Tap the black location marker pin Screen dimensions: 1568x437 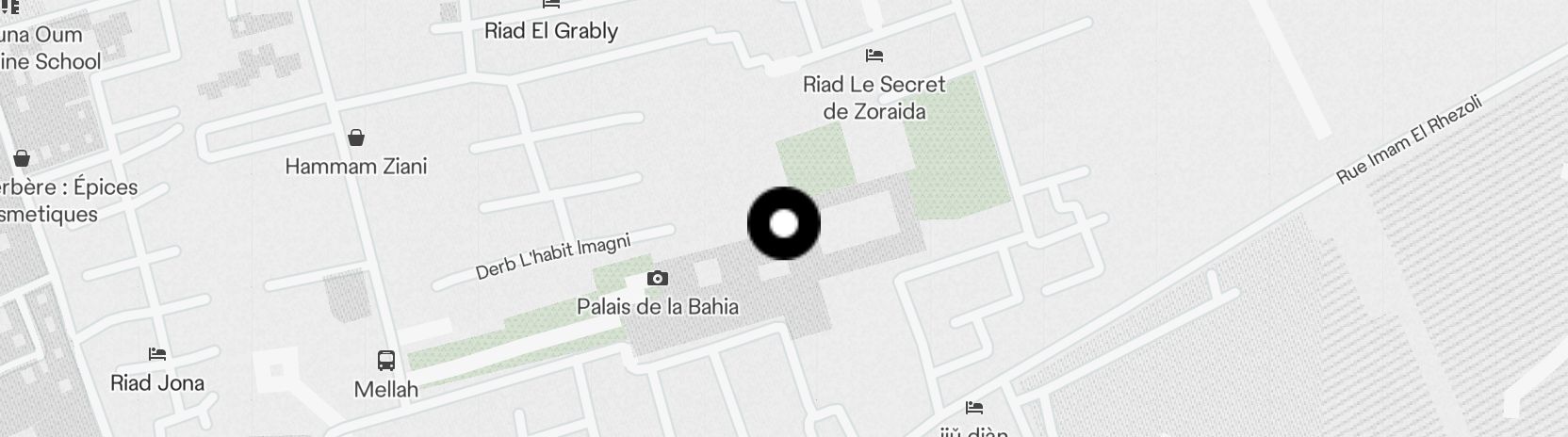783,224
